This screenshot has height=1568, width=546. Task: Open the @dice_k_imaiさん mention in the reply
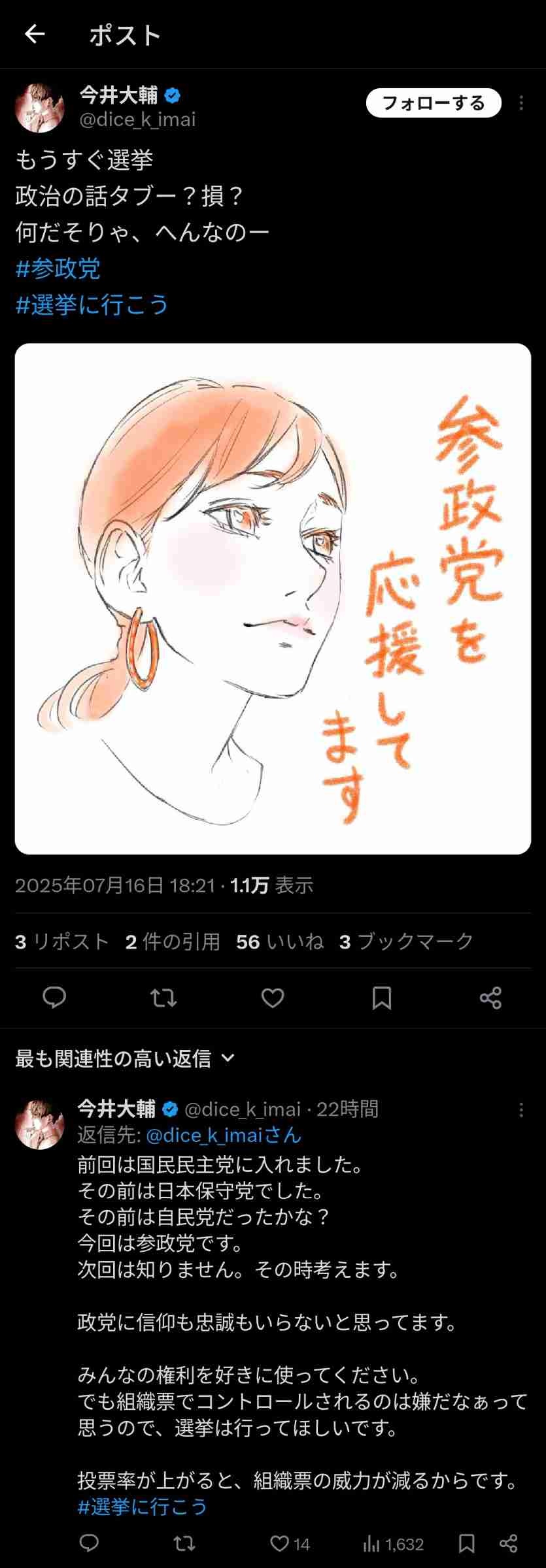click(x=223, y=1135)
